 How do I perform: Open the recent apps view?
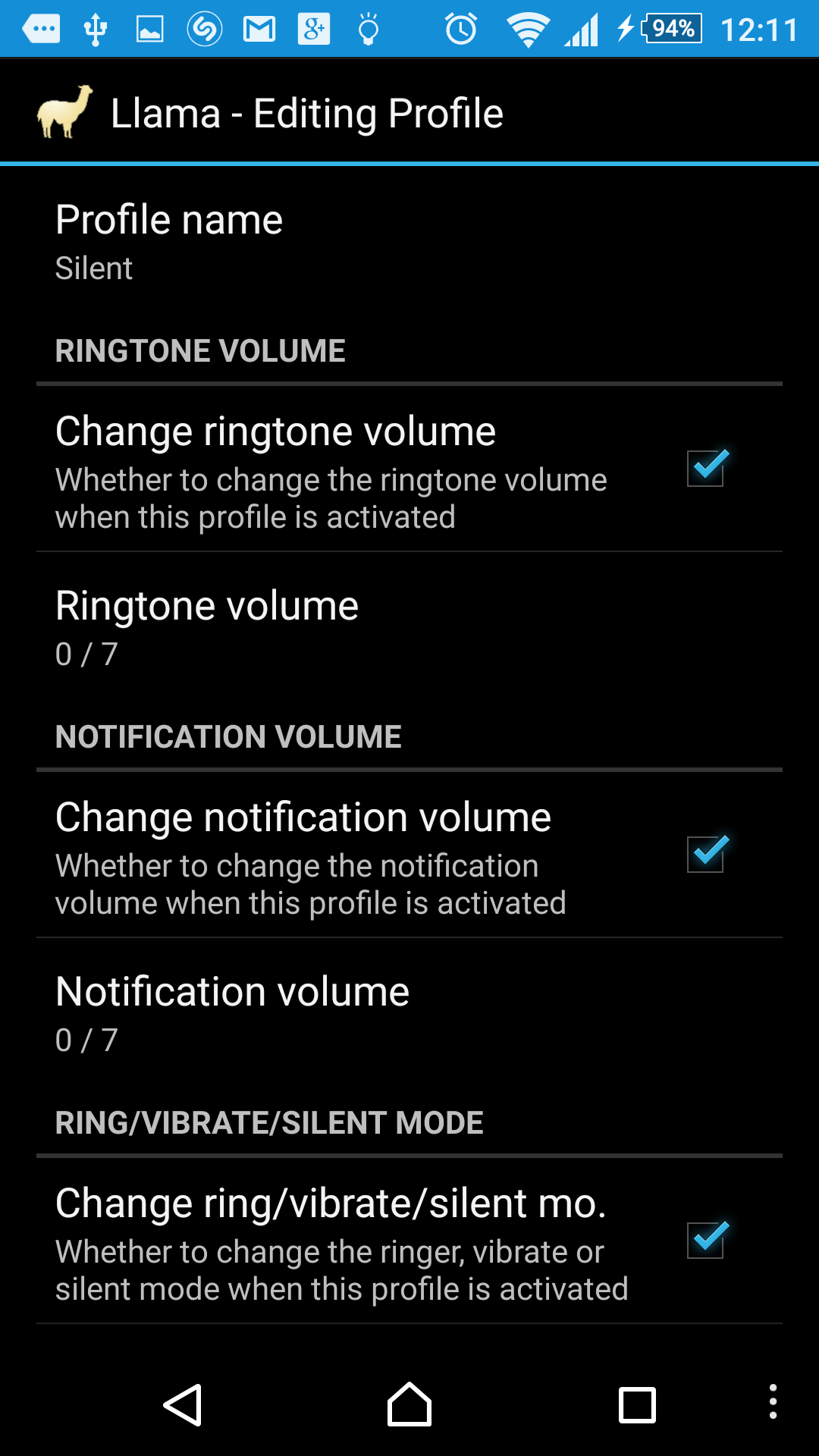coord(637,1405)
